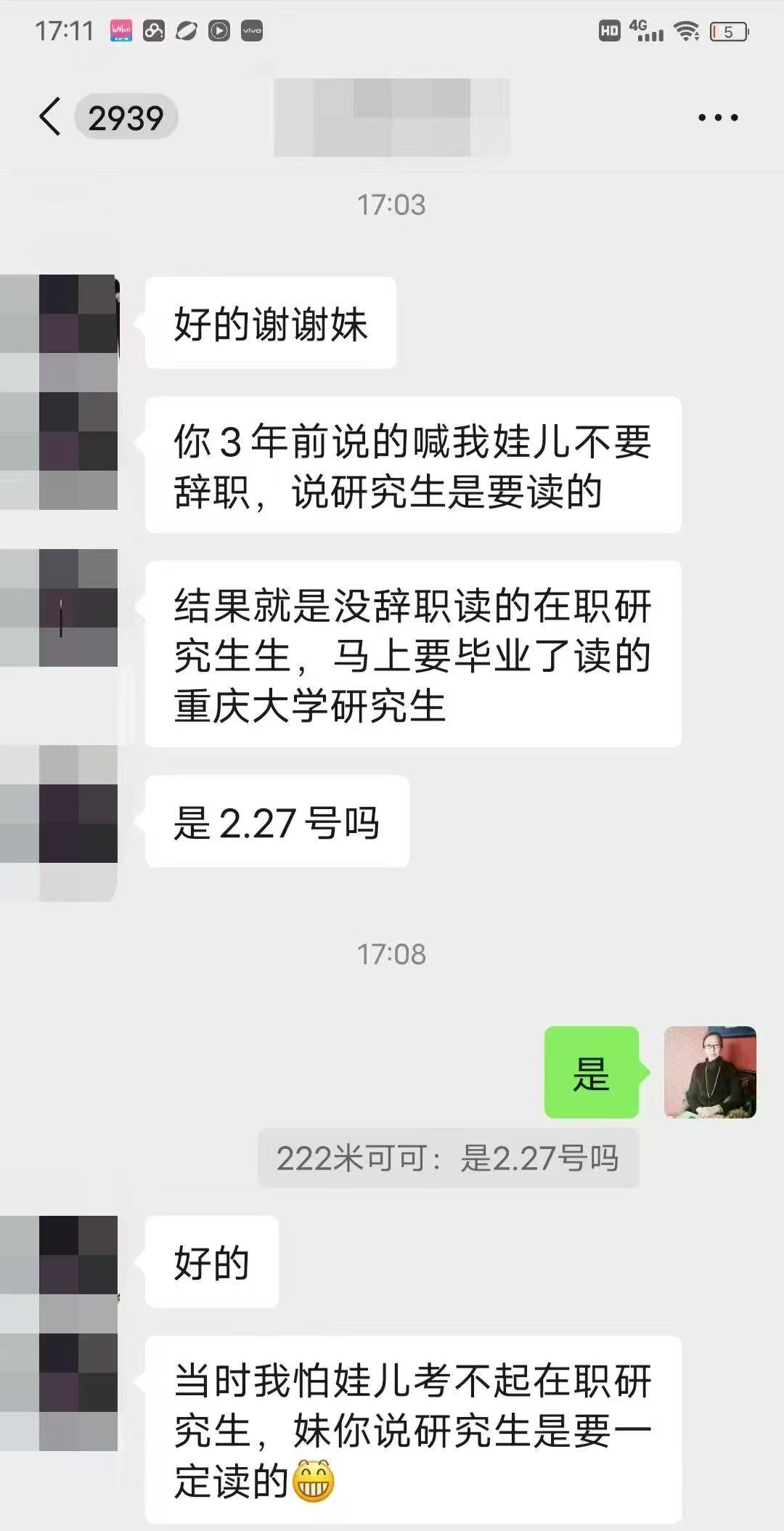Go back to the chat list
The image size is (784, 1531).
click(x=51, y=117)
